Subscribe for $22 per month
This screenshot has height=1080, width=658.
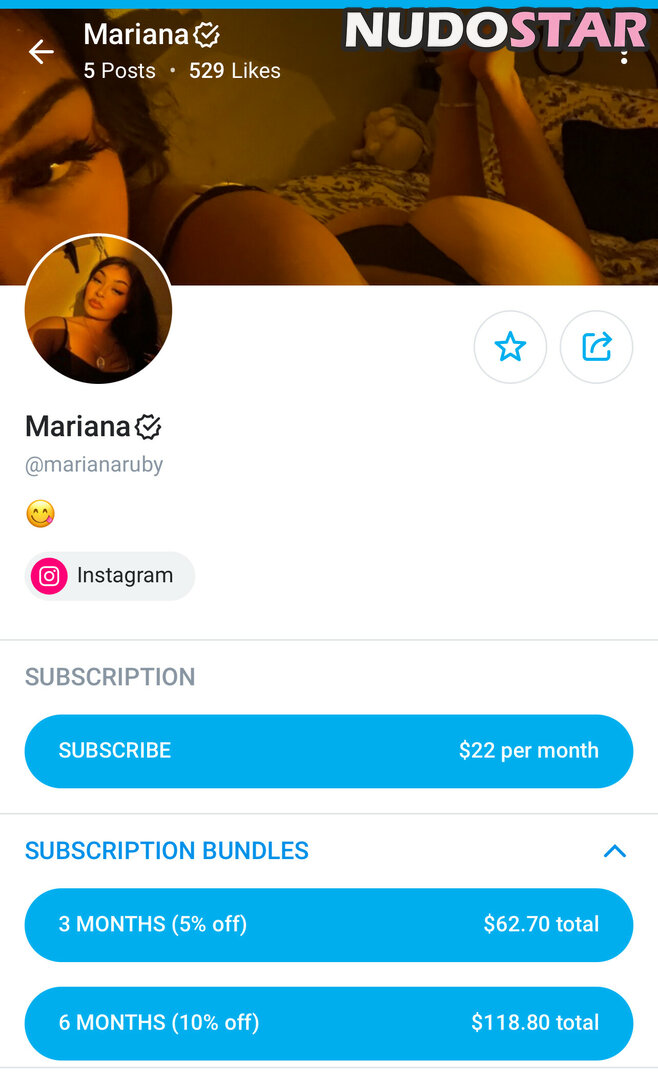(328, 751)
